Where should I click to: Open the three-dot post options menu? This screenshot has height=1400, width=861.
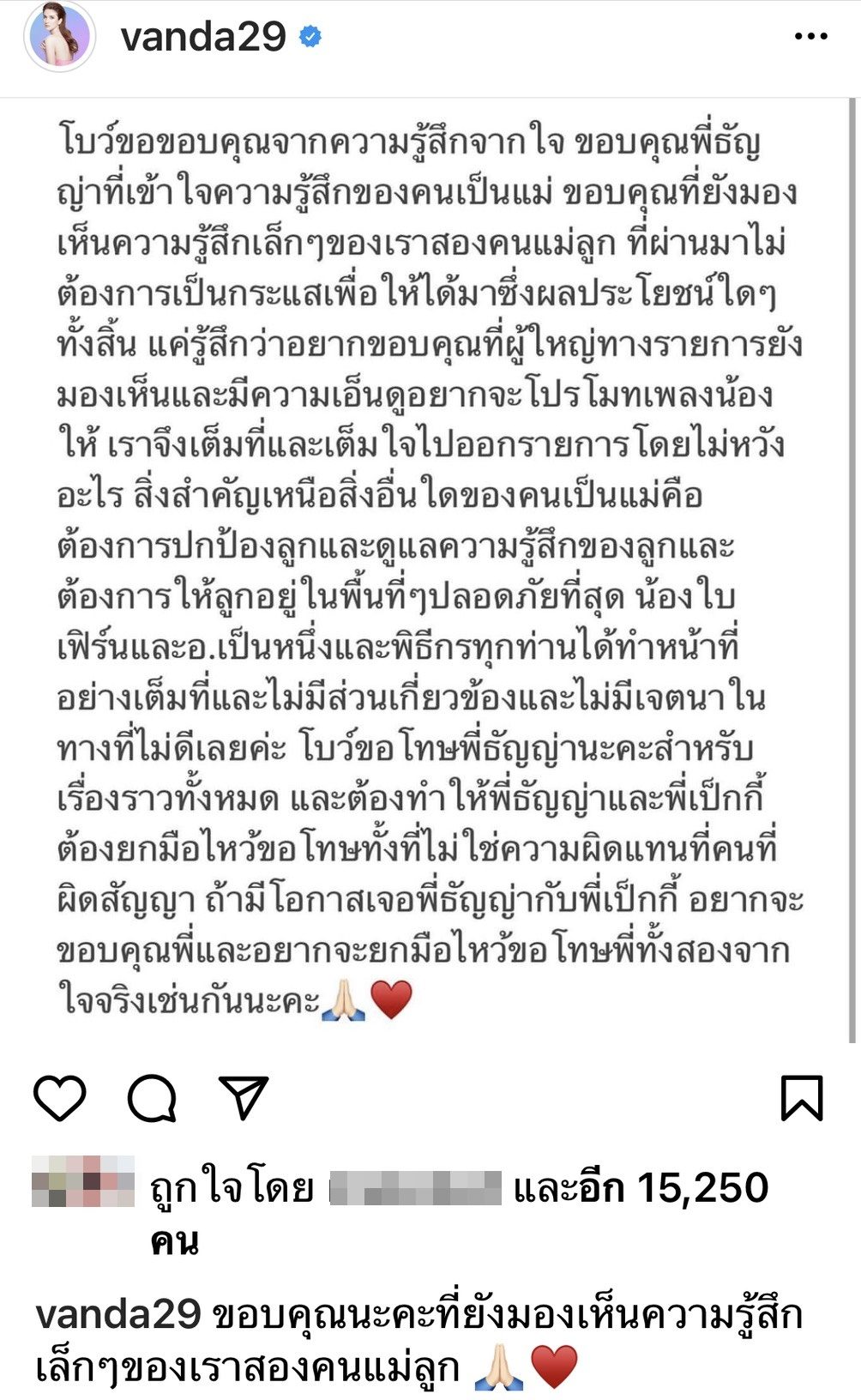point(810,36)
